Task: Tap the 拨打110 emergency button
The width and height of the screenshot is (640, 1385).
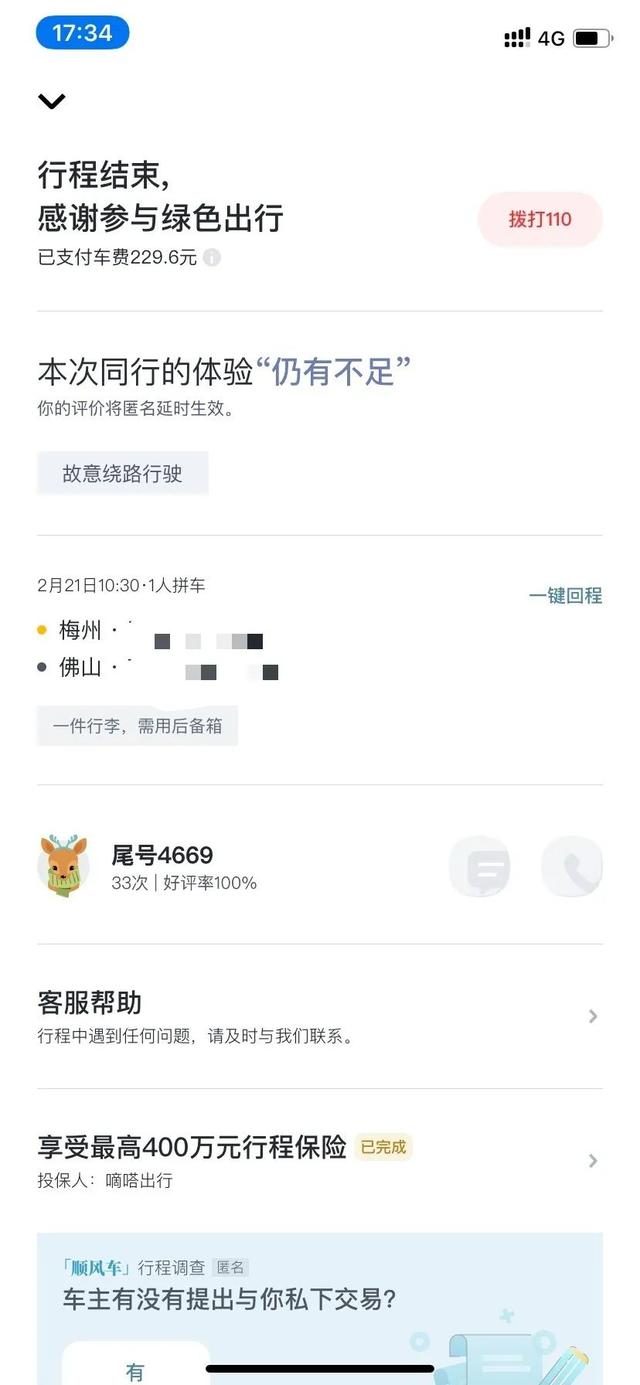Action: [540, 219]
